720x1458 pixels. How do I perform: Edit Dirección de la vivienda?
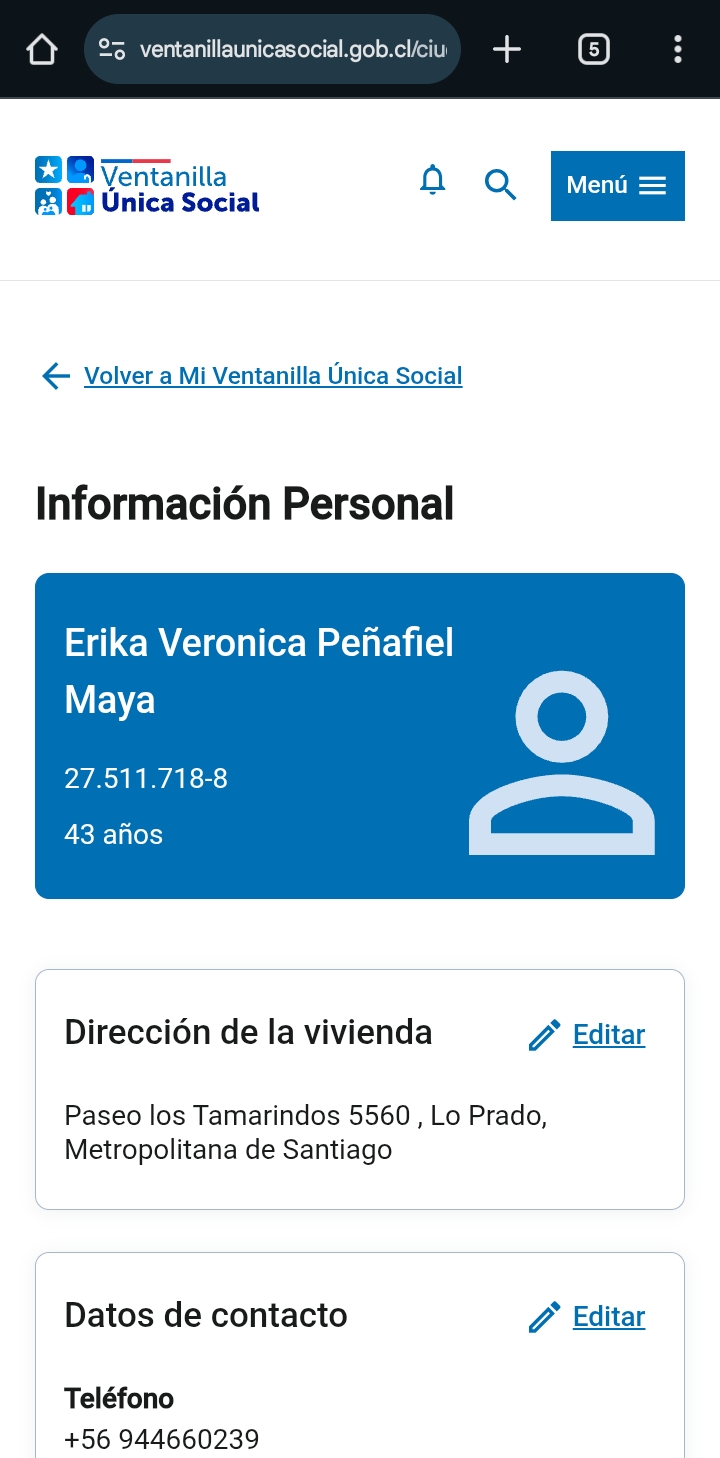(608, 1034)
